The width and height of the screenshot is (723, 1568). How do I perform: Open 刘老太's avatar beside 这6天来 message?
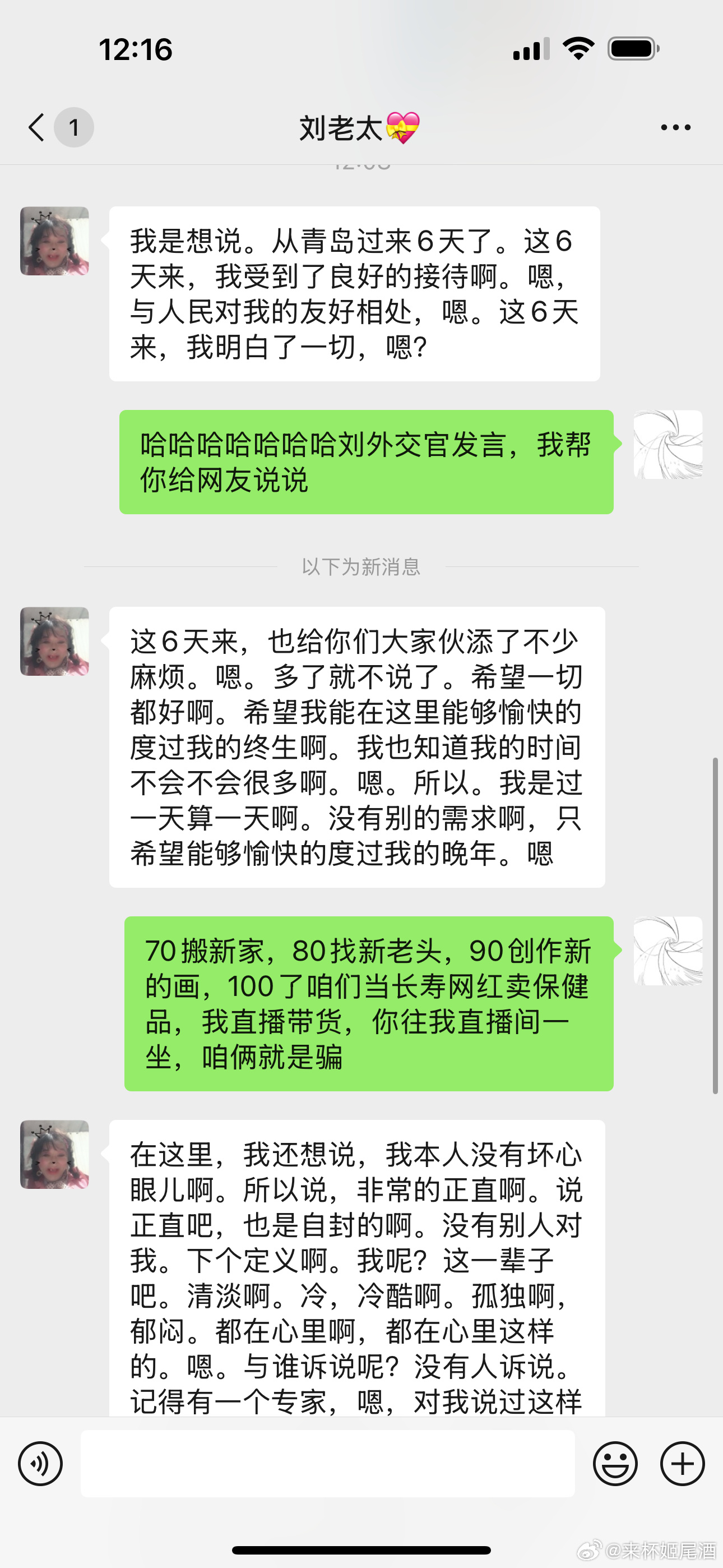55,641
